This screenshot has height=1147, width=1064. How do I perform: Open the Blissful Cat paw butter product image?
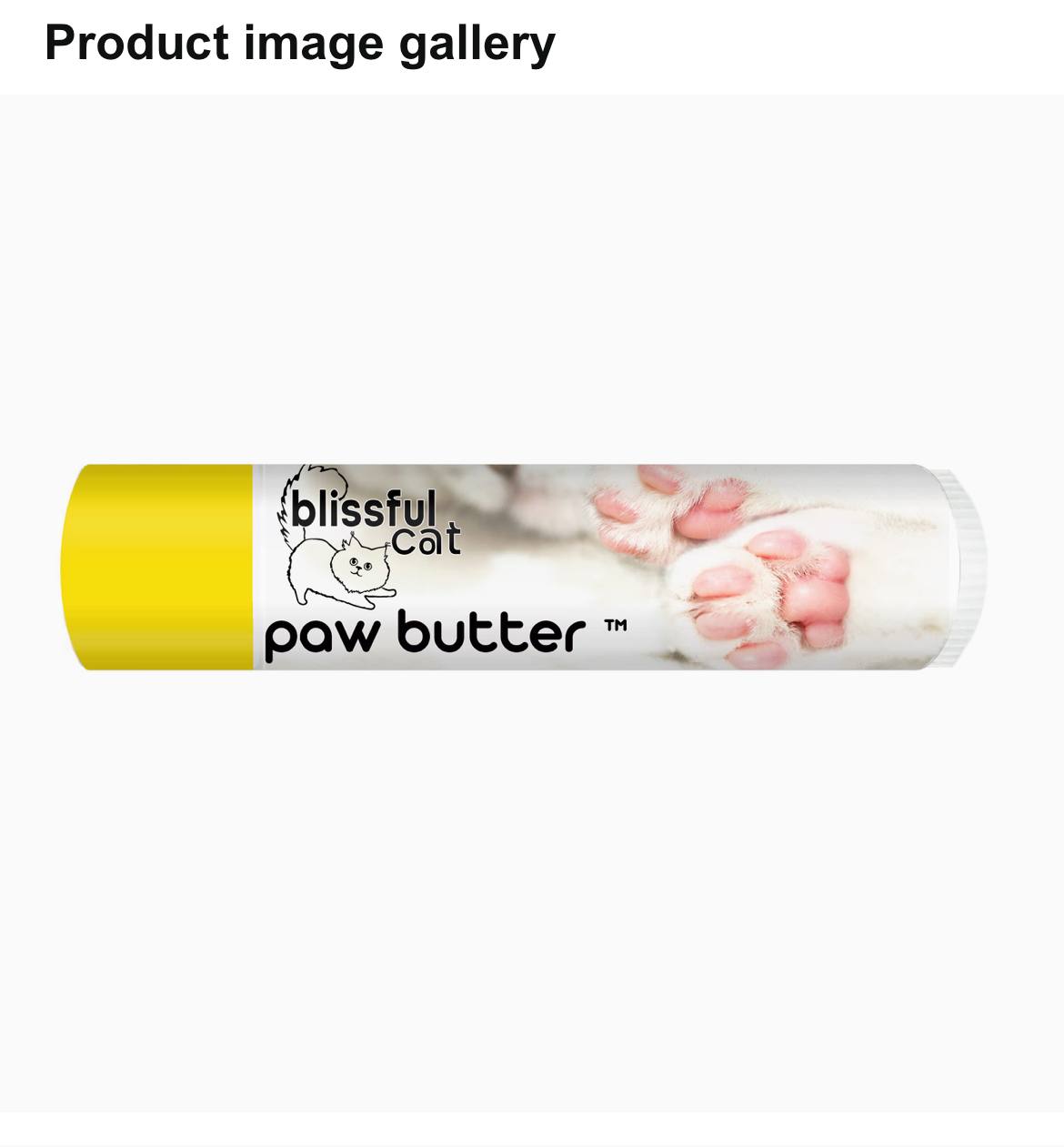(524, 568)
